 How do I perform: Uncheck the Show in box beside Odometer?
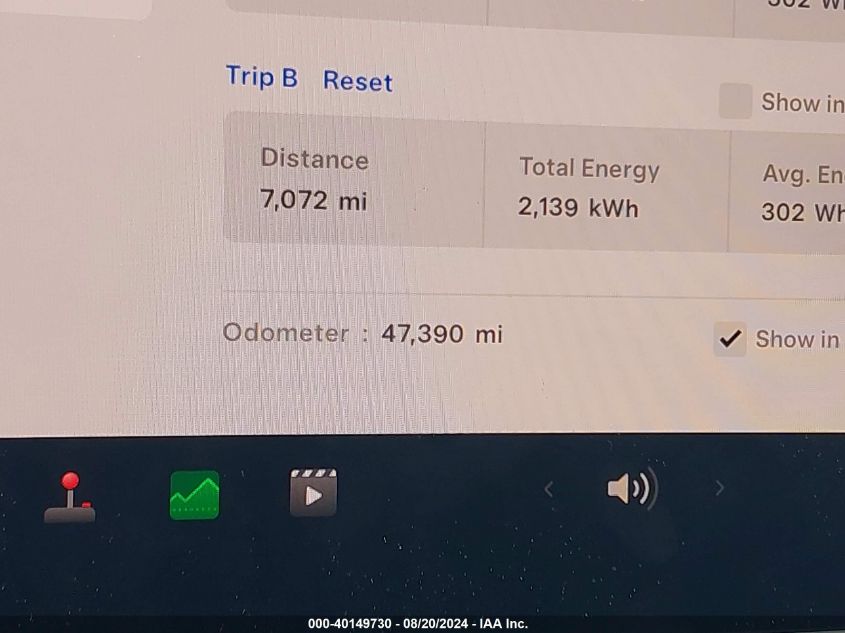point(730,339)
